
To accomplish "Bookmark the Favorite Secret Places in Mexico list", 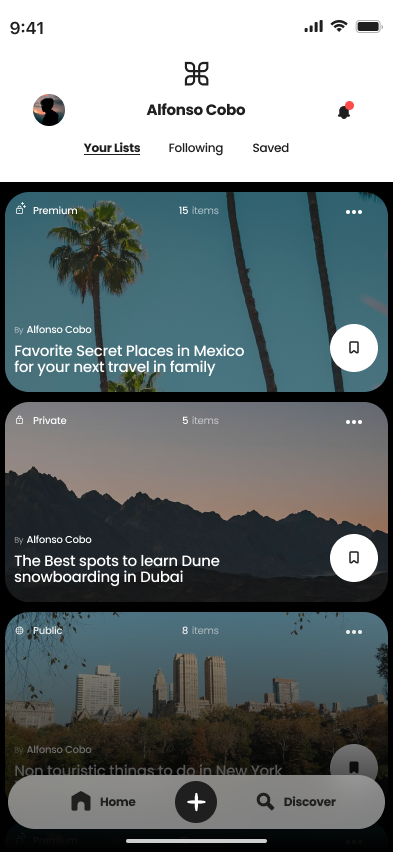I will 354,348.
